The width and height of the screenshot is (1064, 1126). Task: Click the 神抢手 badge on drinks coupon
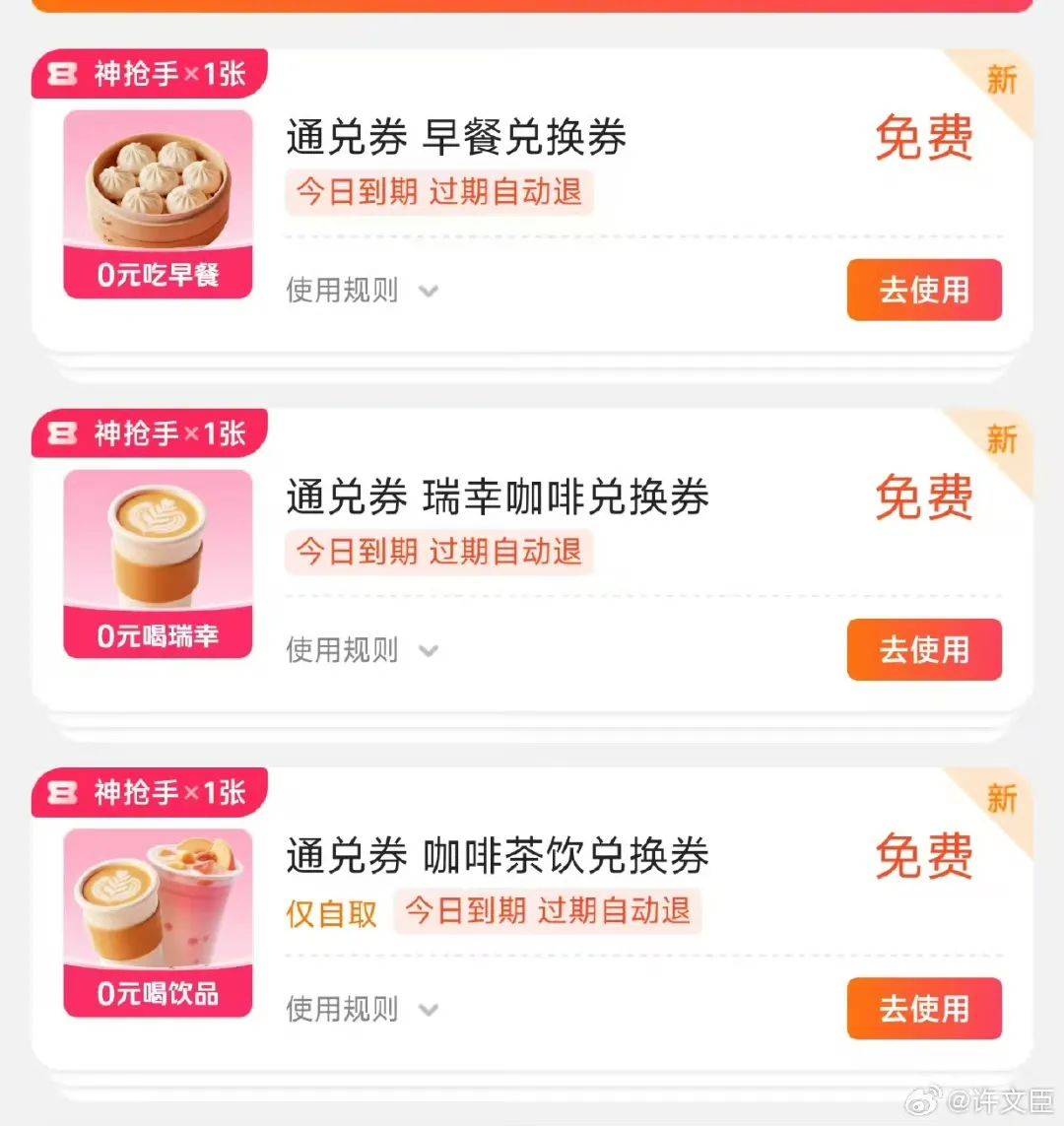(148, 791)
